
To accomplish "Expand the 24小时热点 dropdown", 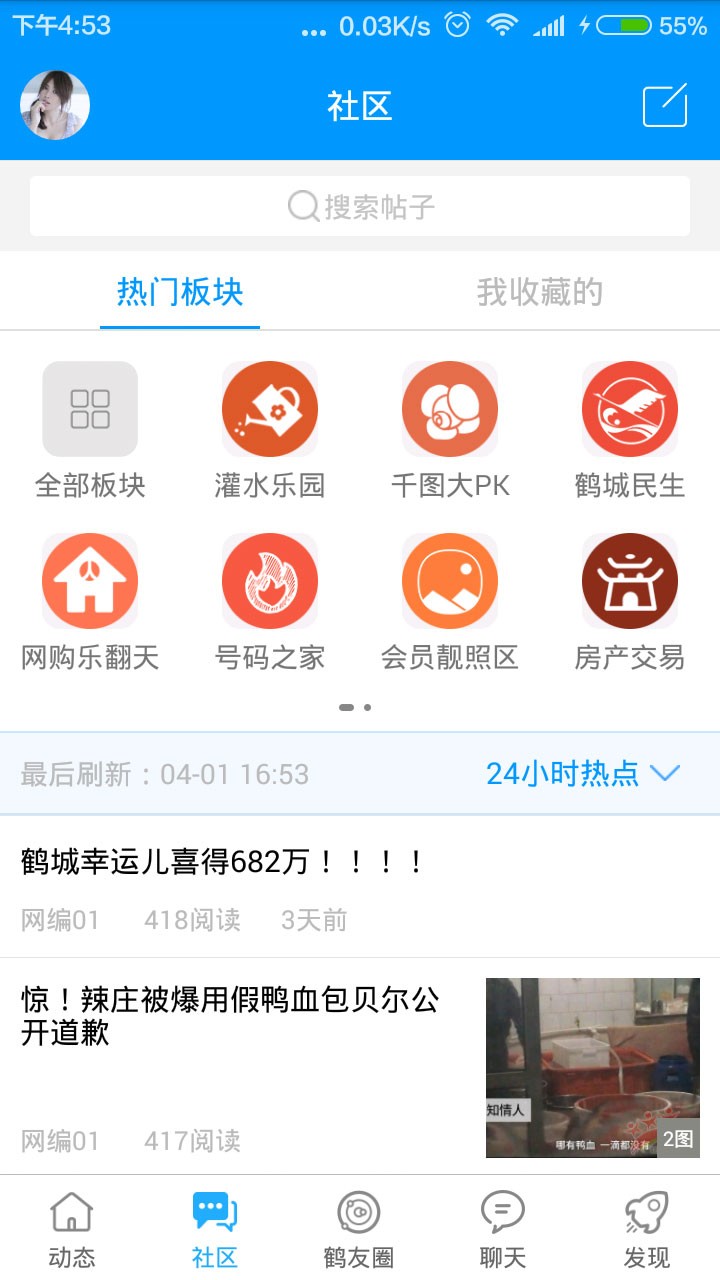I will pyautogui.click(x=583, y=773).
